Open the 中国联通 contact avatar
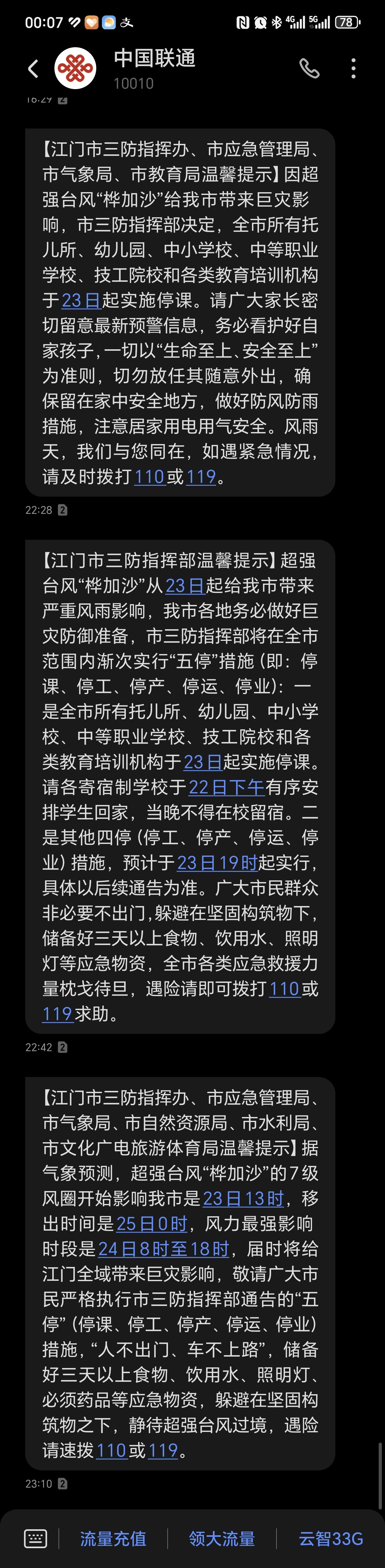The image size is (385, 1568). click(75, 69)
